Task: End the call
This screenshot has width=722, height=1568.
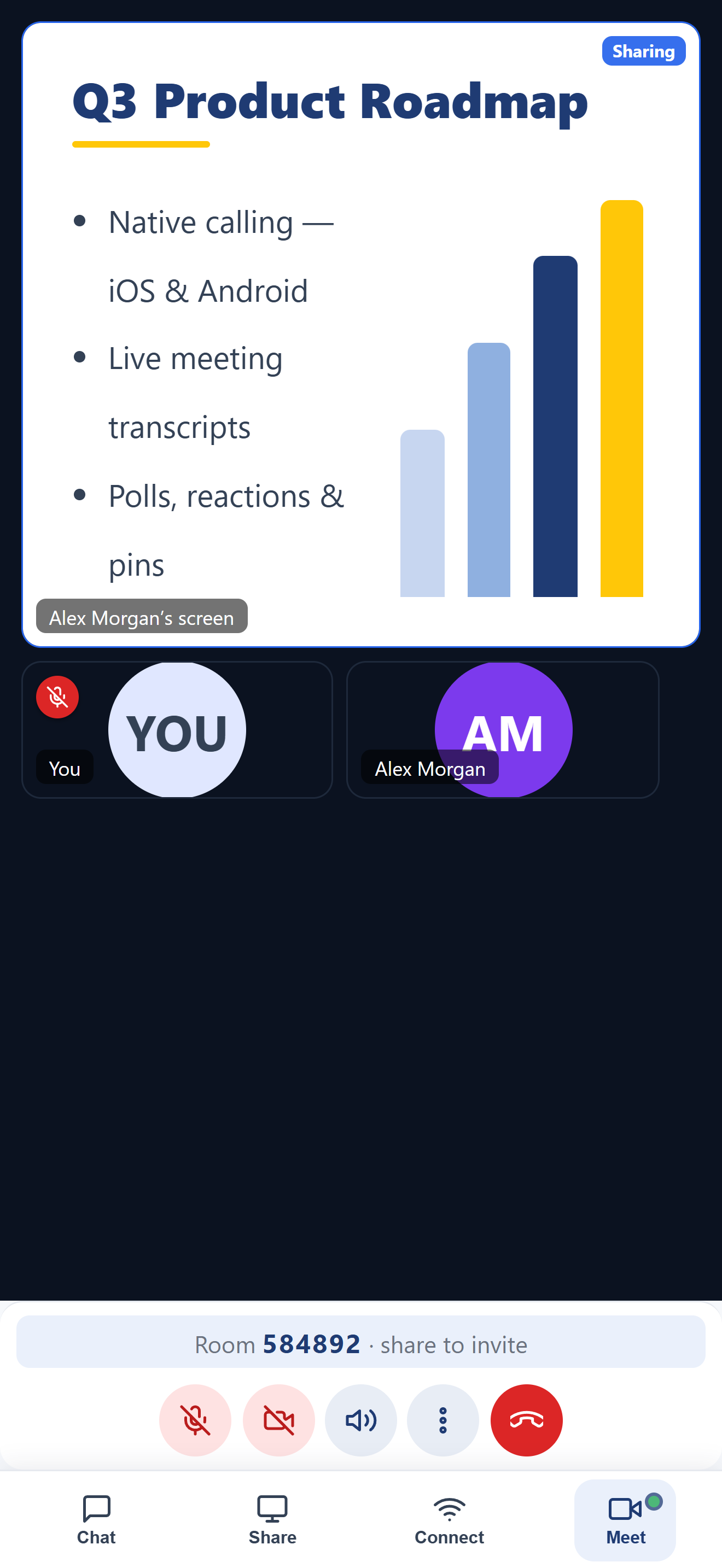Action: (527, 1420)
